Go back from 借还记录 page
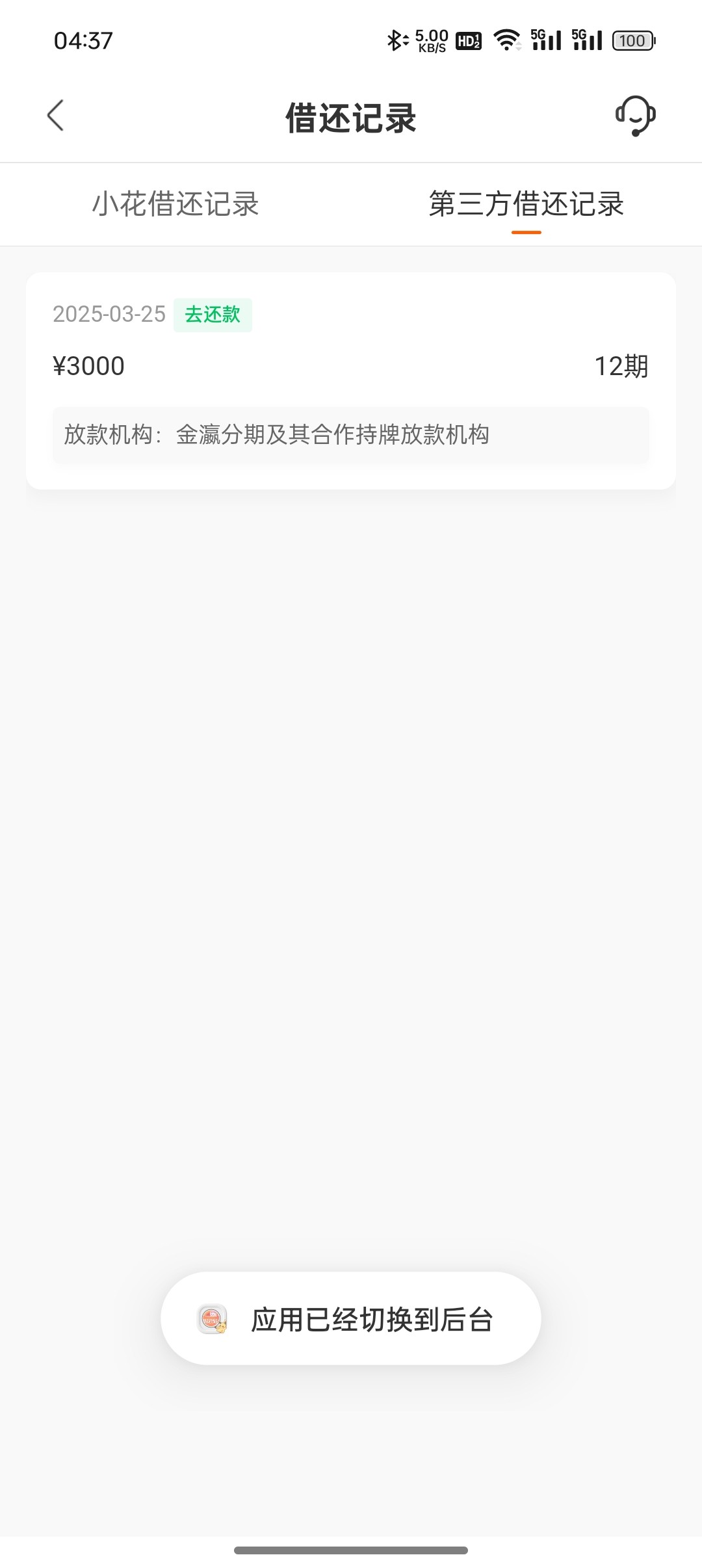702x1568 pixels. [x=56, y=116]
